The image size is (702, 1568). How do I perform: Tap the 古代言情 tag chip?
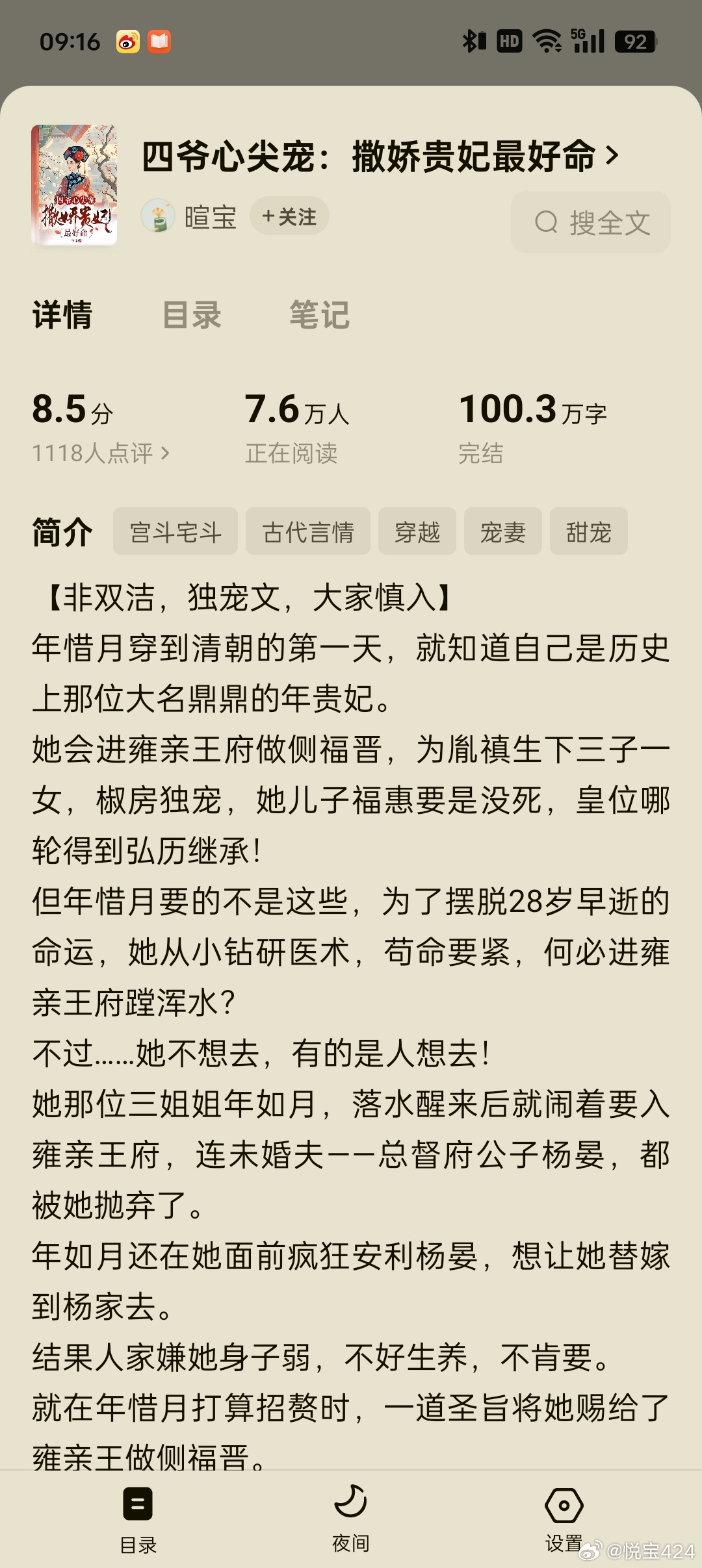308,531
